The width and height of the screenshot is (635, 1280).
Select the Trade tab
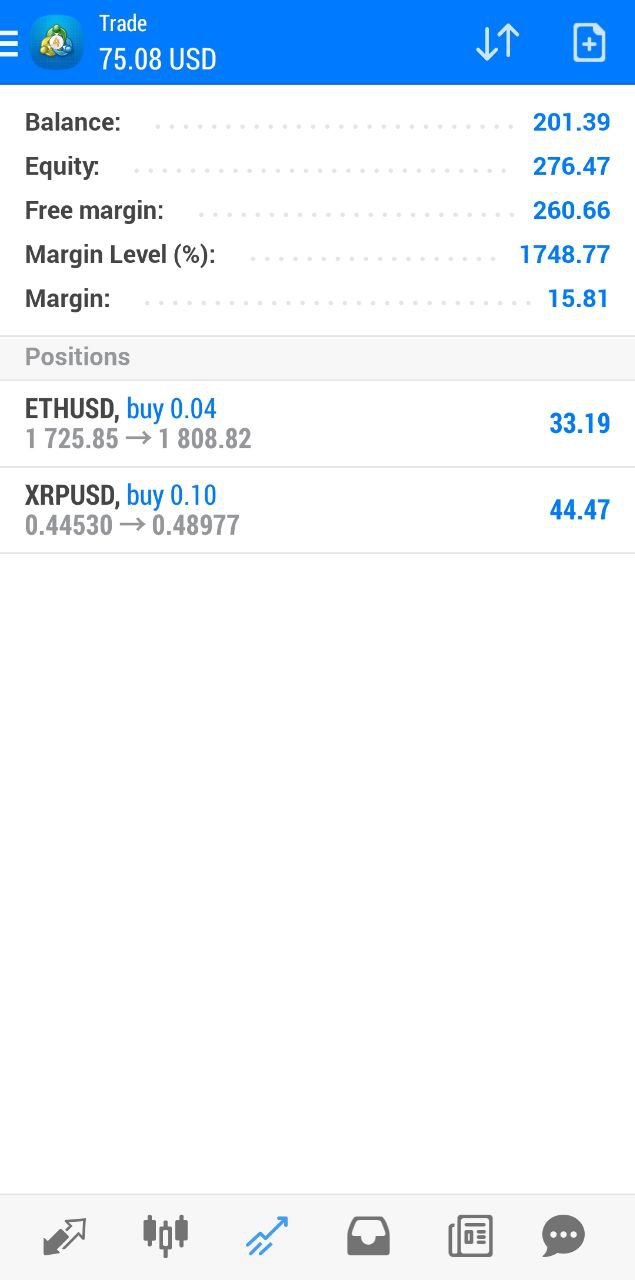point(267,1236)
